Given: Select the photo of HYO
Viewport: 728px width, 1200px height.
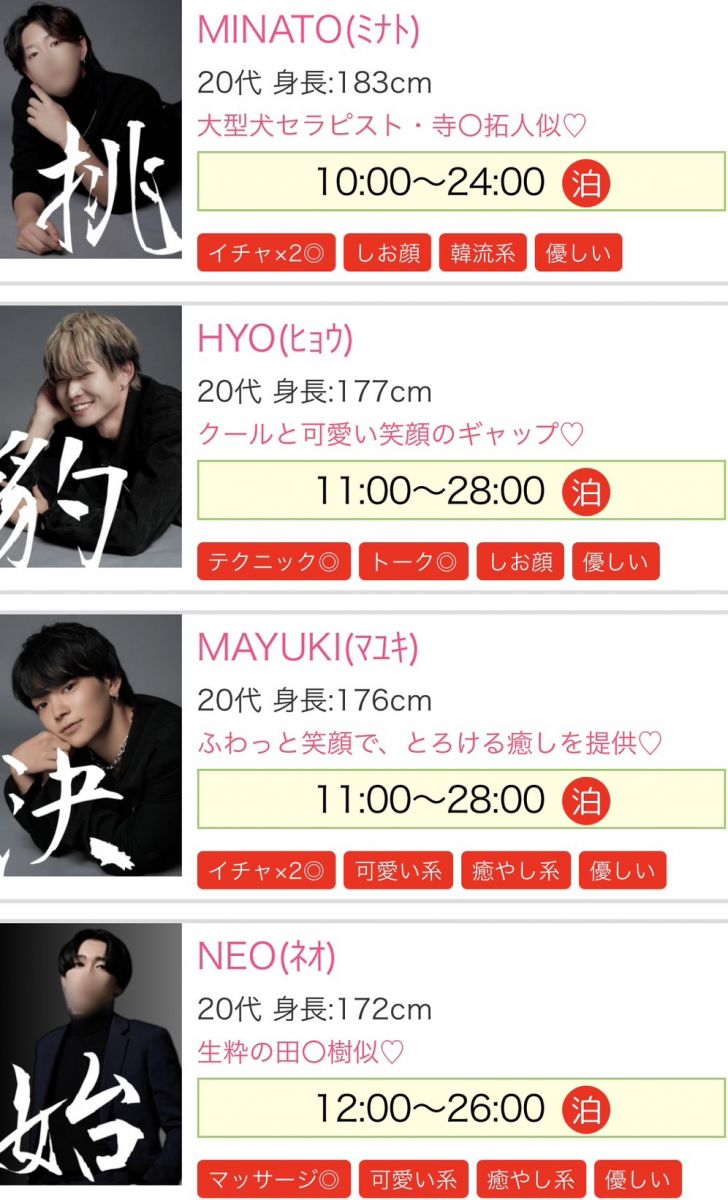Looking at the screenshot, I should pos(90,437).
